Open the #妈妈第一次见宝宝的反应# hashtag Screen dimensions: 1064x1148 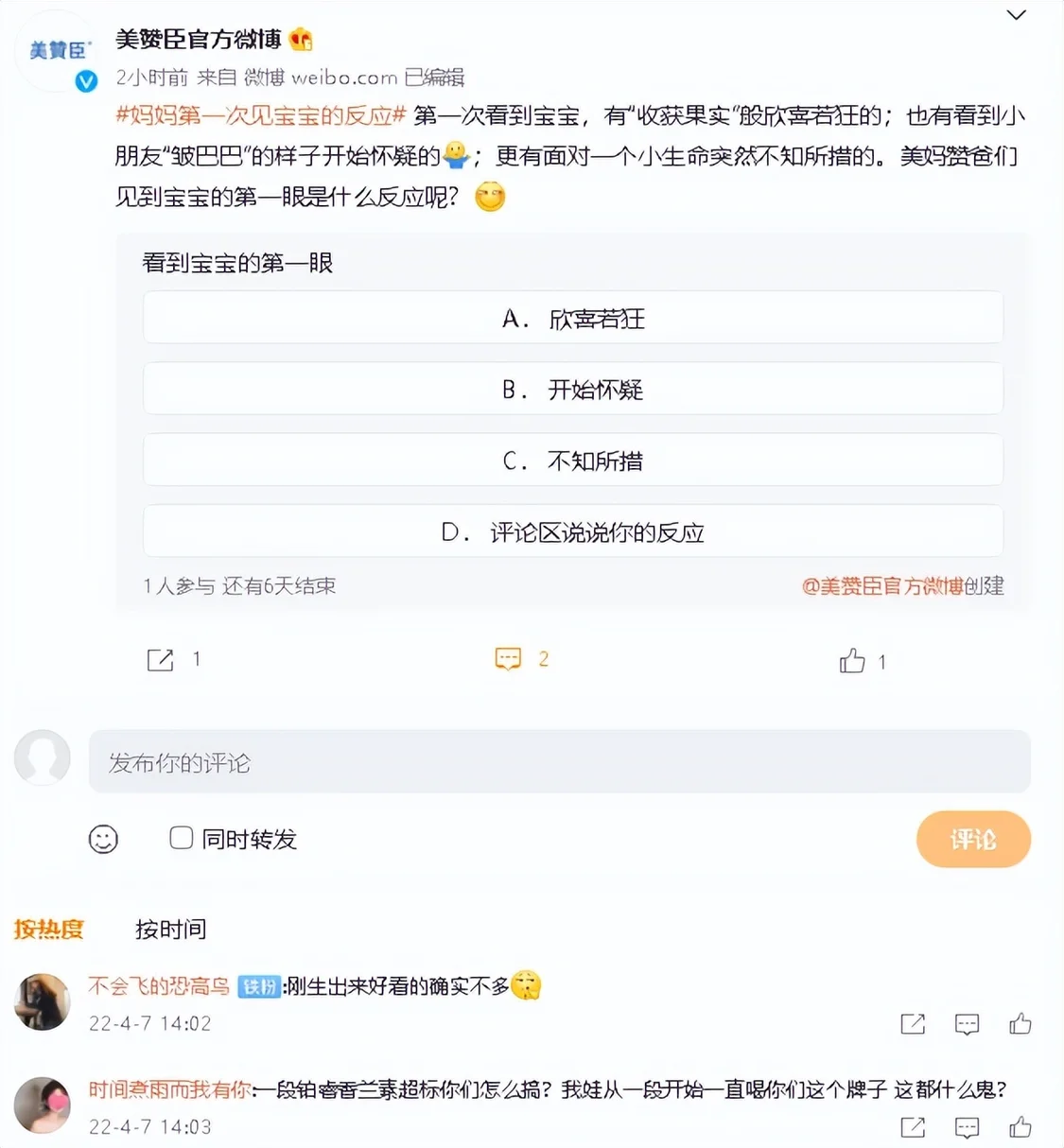(260, 115)
